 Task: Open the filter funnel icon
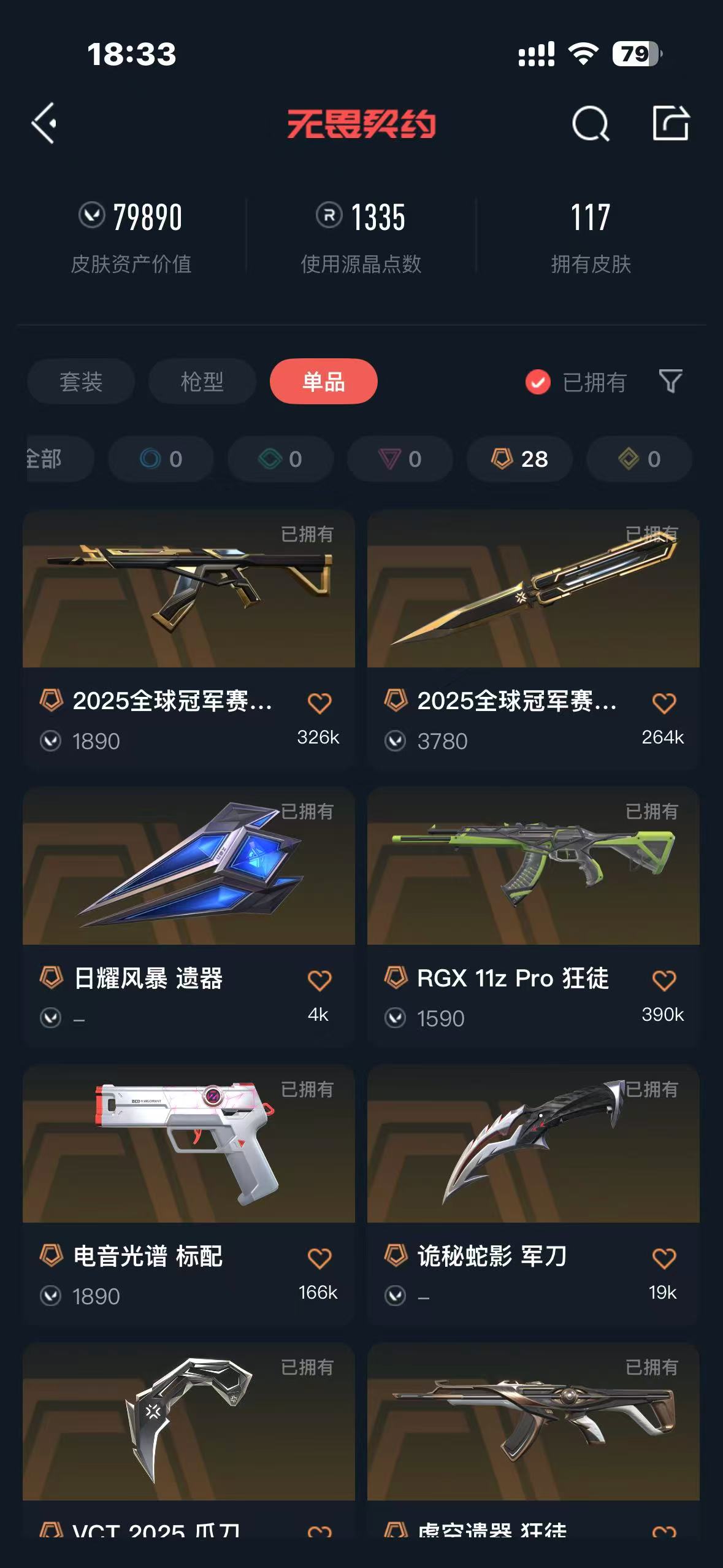(x=670, y=382)
